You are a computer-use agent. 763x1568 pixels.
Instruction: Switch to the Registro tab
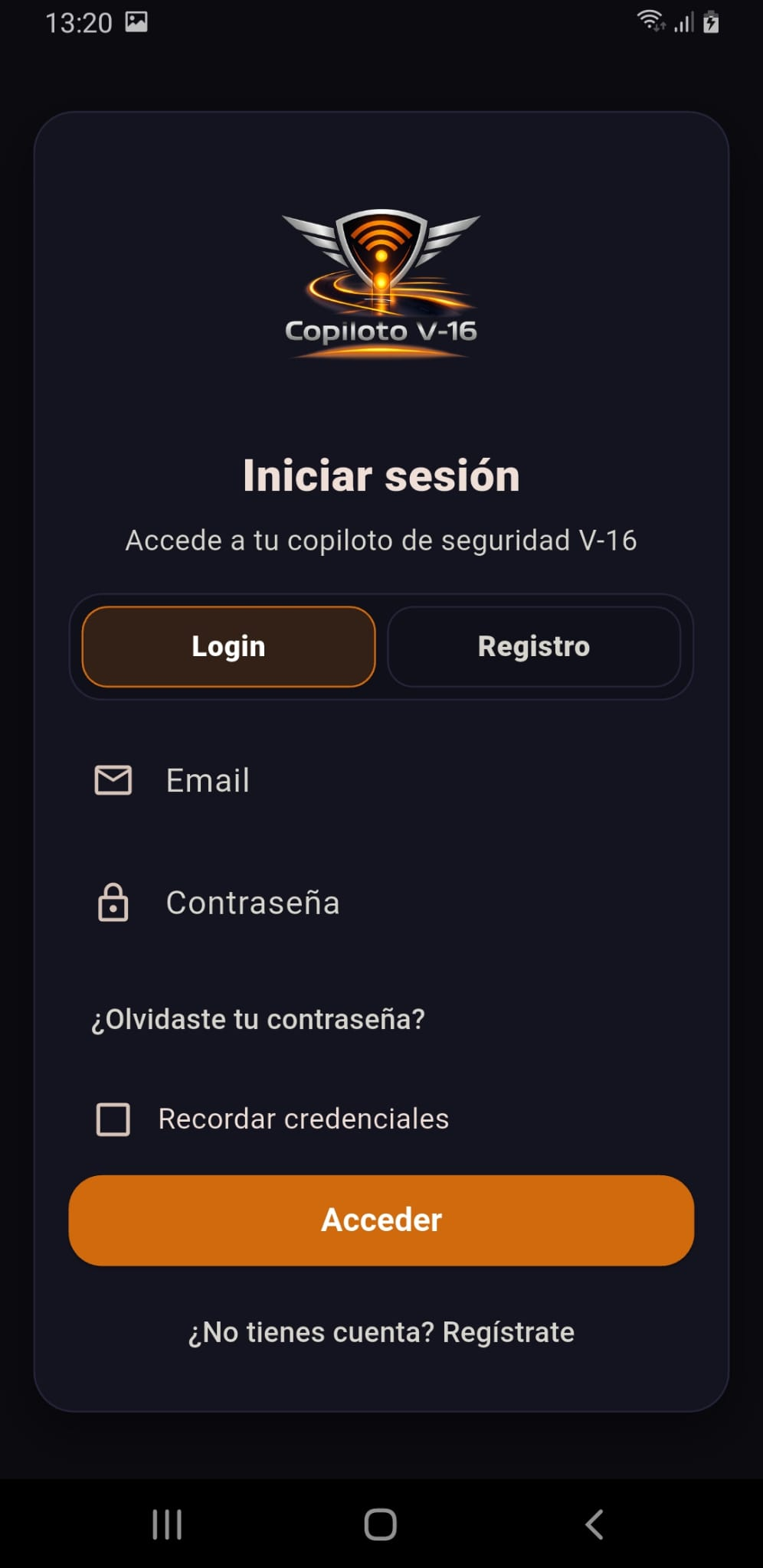(534, 645)
